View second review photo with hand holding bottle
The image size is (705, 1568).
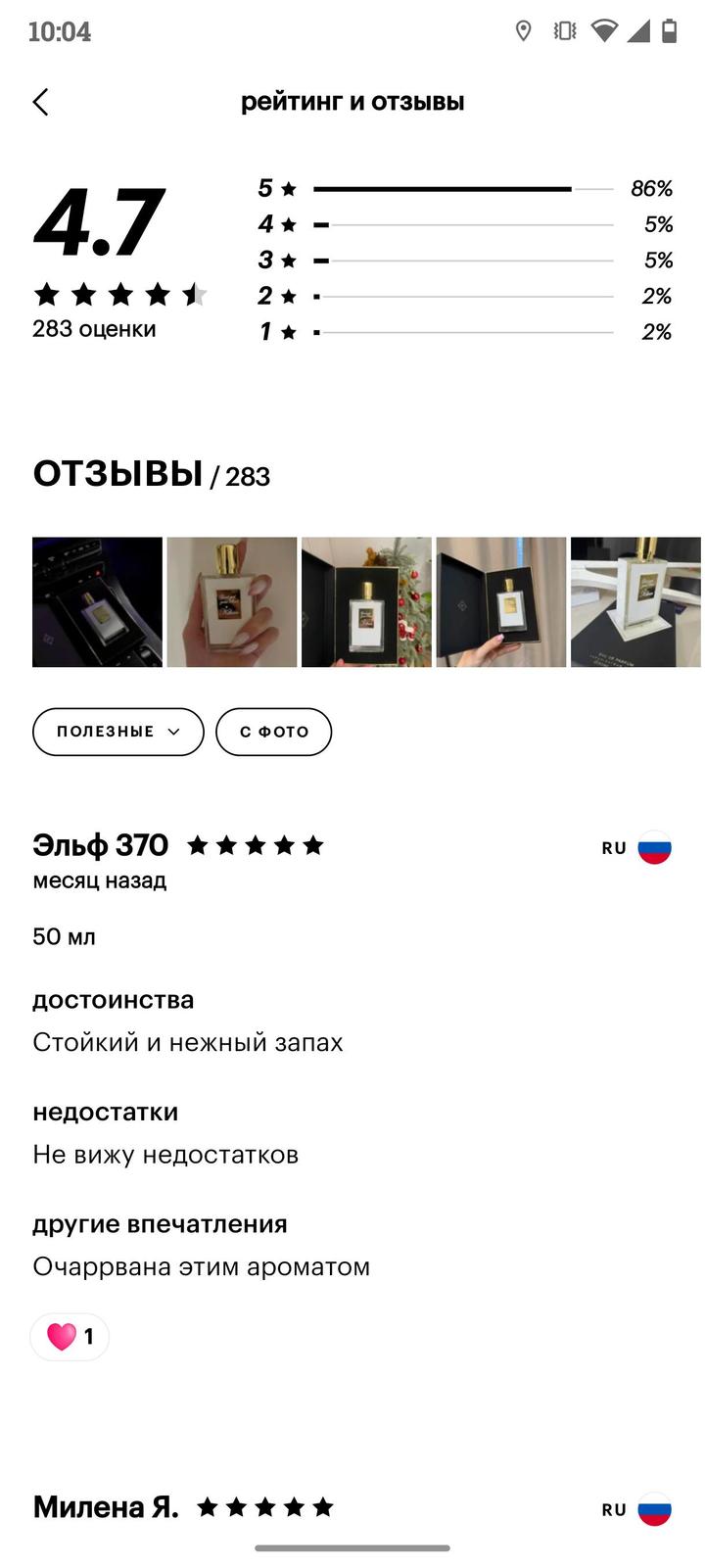[232, 602]
